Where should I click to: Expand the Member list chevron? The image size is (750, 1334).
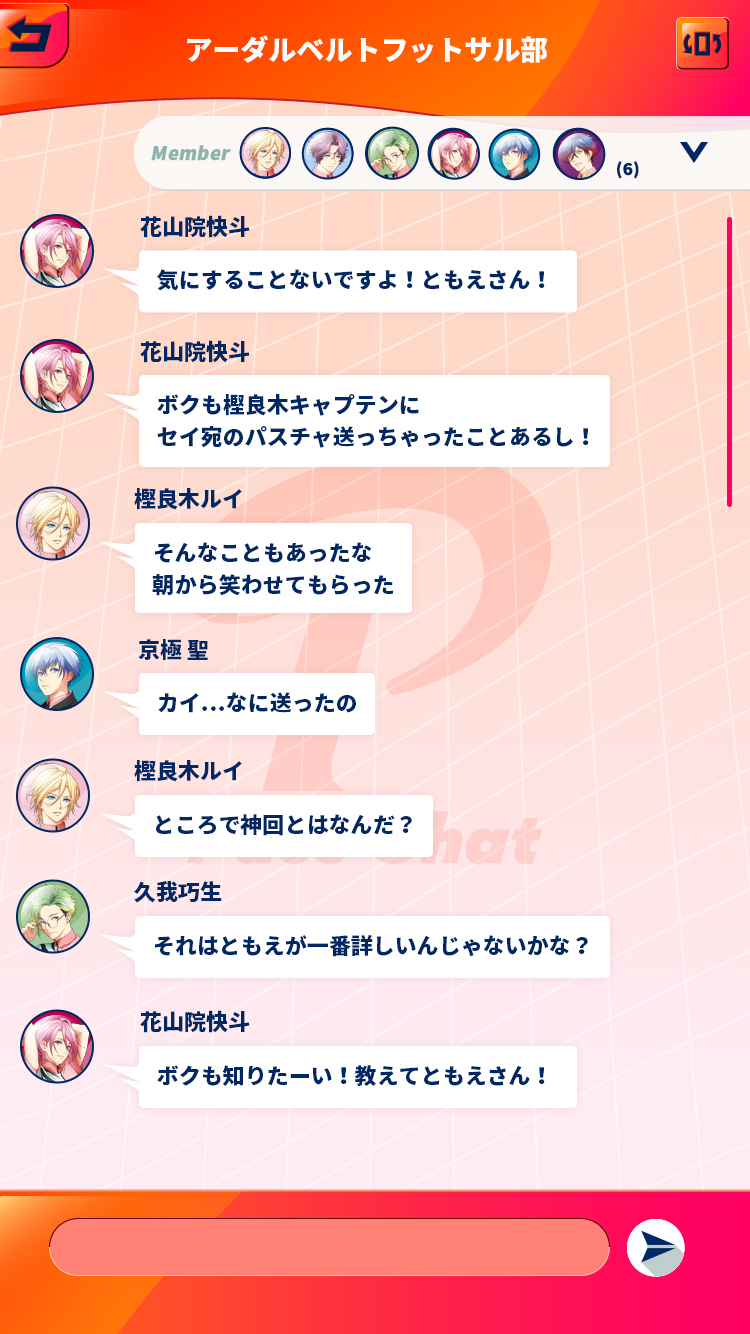click(x=693, y=152)
